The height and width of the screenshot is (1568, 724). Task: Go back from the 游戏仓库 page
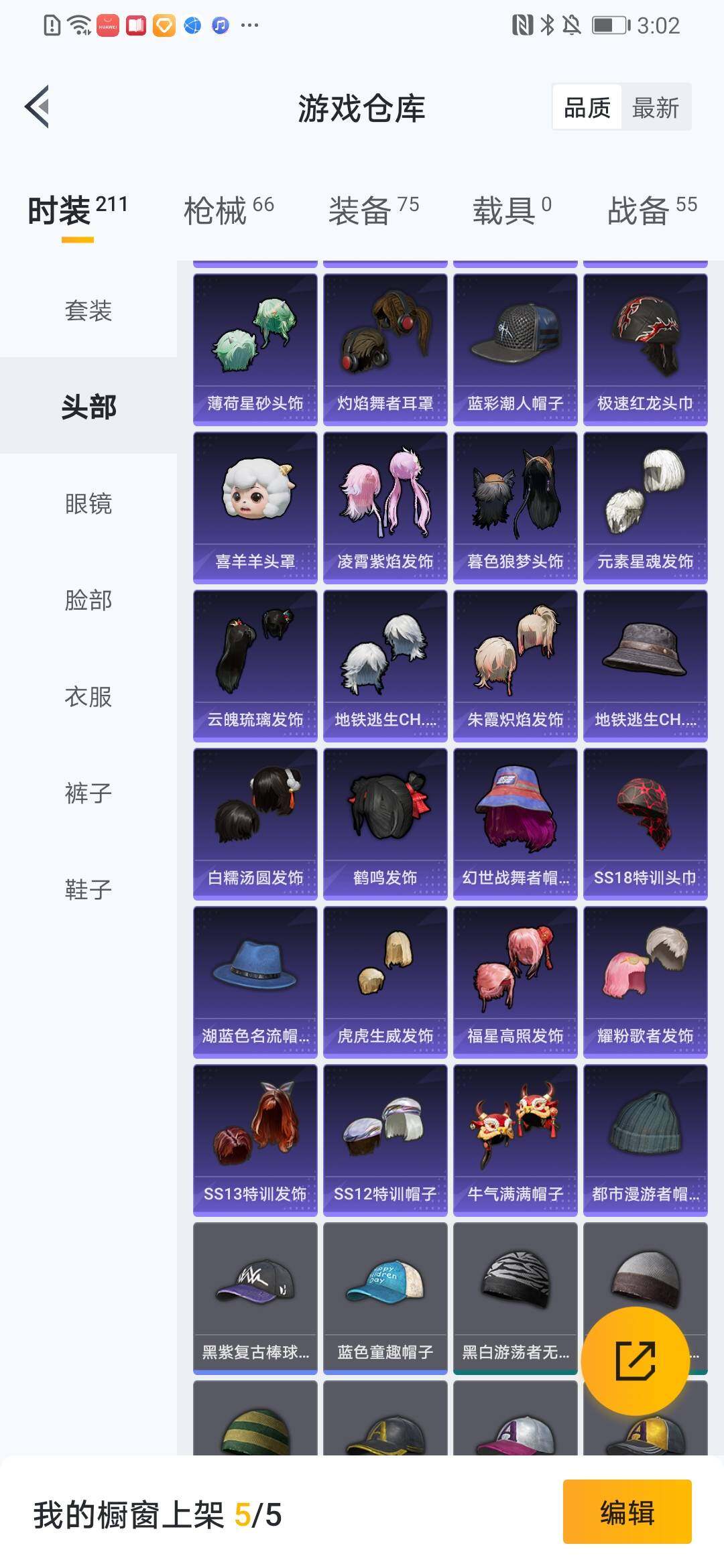[38, 107]
